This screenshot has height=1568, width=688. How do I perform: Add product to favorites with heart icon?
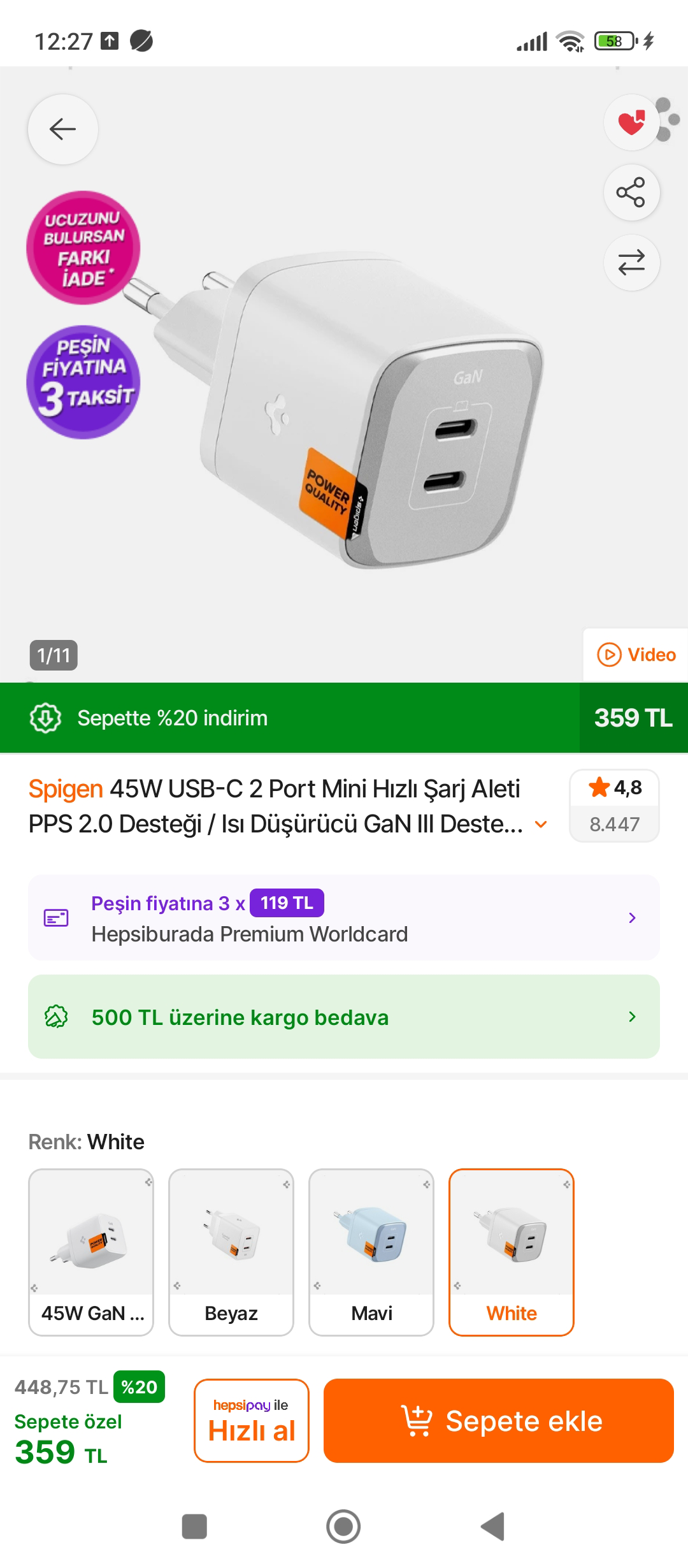pyautogui.click(x=631, y=122)
